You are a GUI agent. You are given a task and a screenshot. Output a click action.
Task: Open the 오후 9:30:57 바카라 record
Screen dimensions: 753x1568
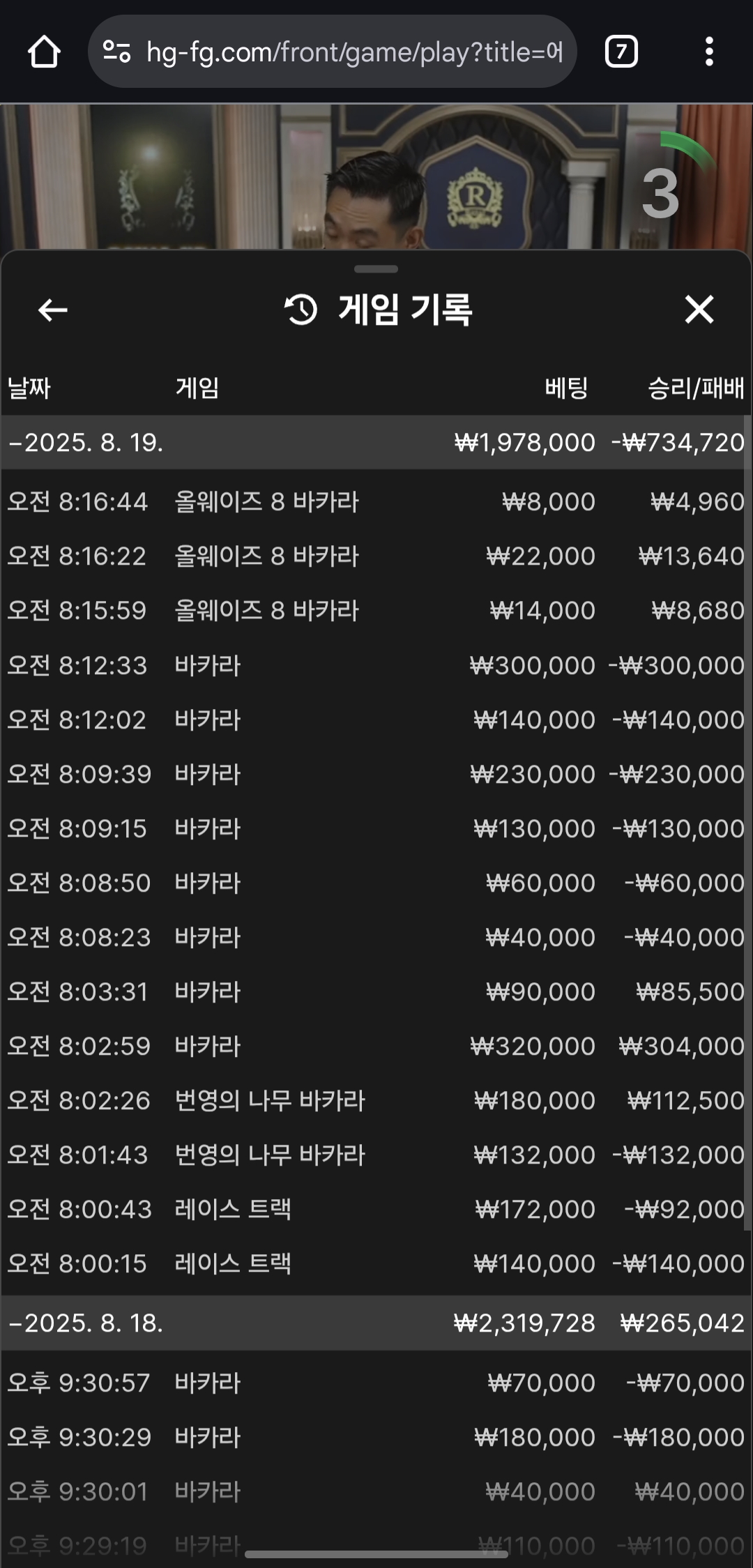(x=376, y=1382)
